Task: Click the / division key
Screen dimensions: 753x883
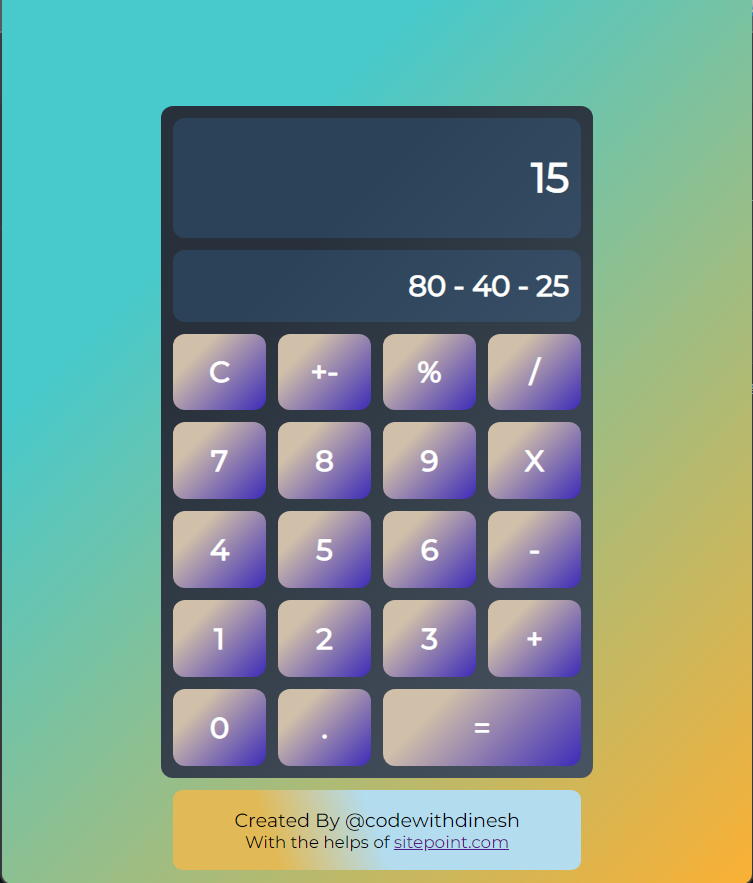Action: pyautogui.click(x=534, y=372)
